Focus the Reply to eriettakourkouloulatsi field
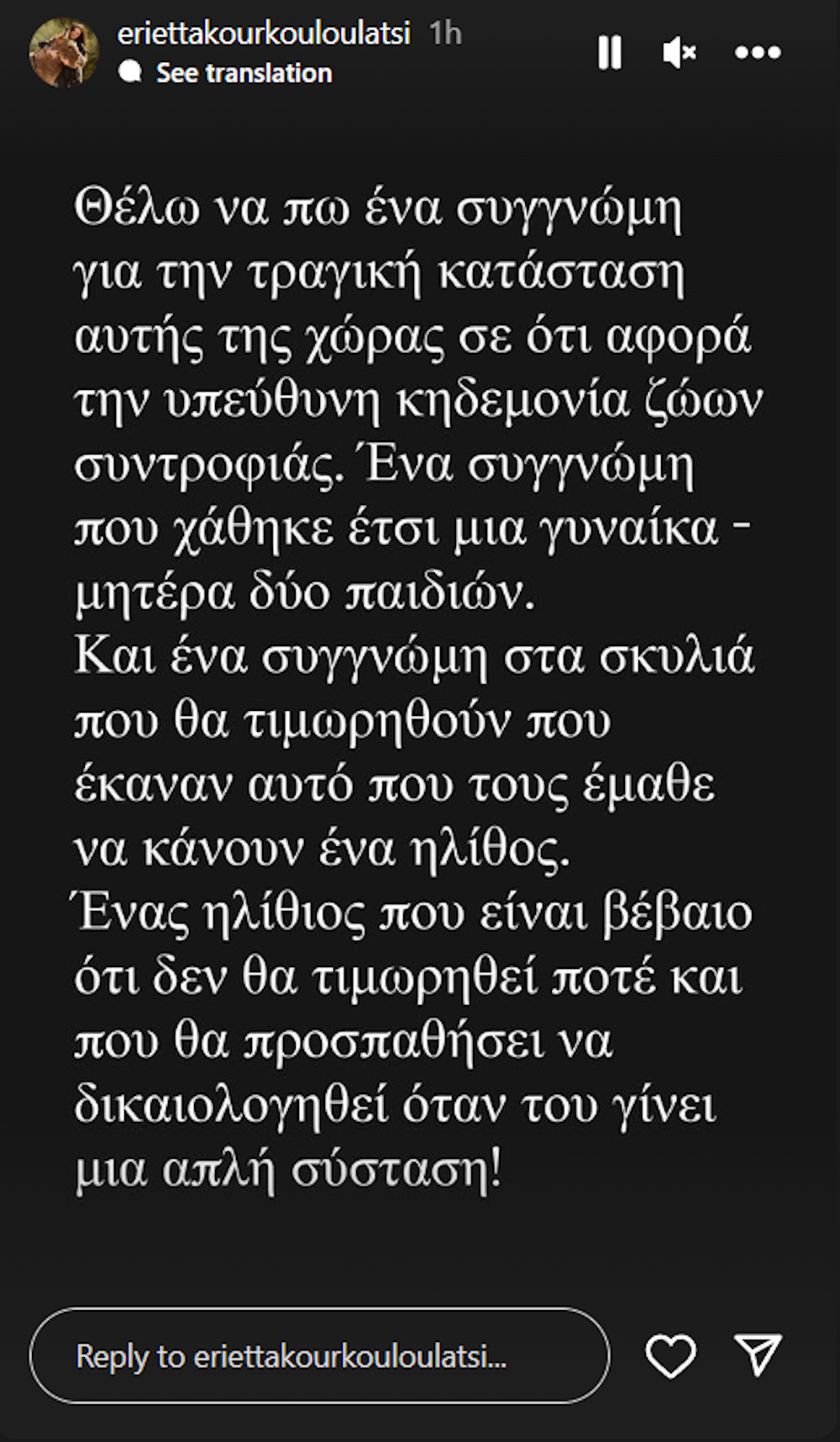 click(x=319, y=1355)
